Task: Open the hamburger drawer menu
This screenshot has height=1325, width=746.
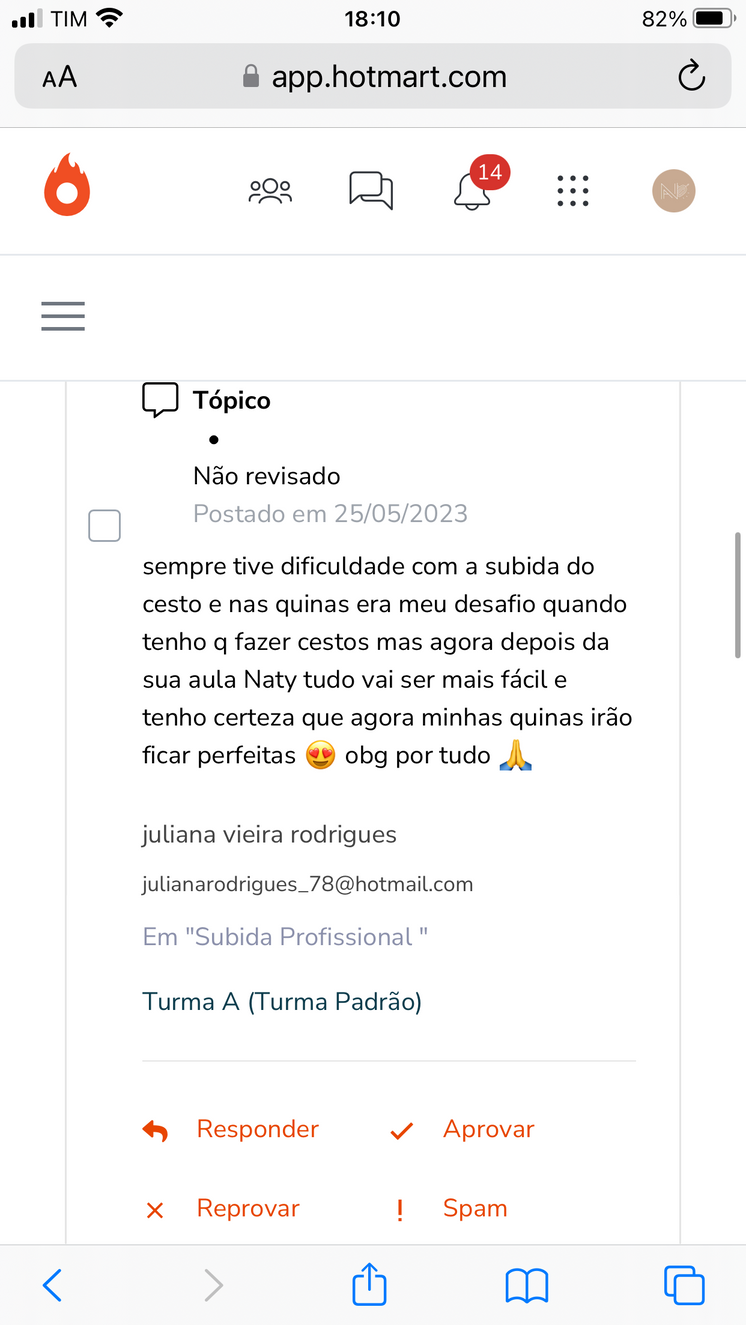Action: coord(63,317)
